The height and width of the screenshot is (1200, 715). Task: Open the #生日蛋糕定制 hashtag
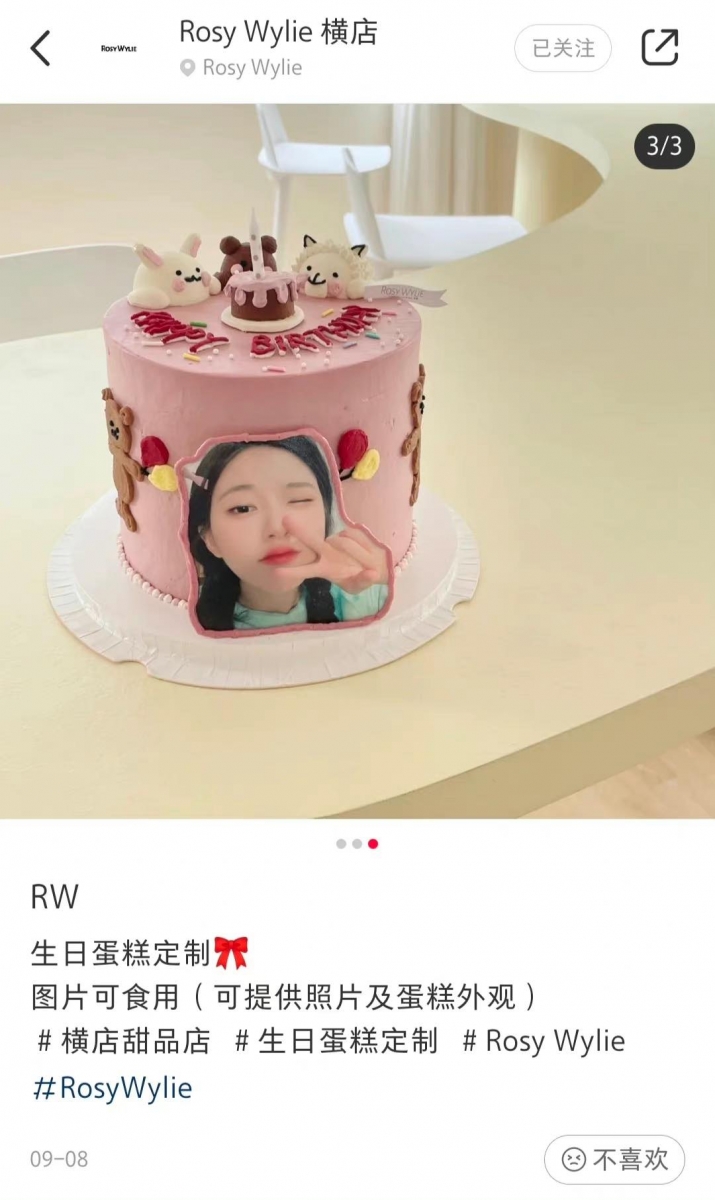[336, 1041]
